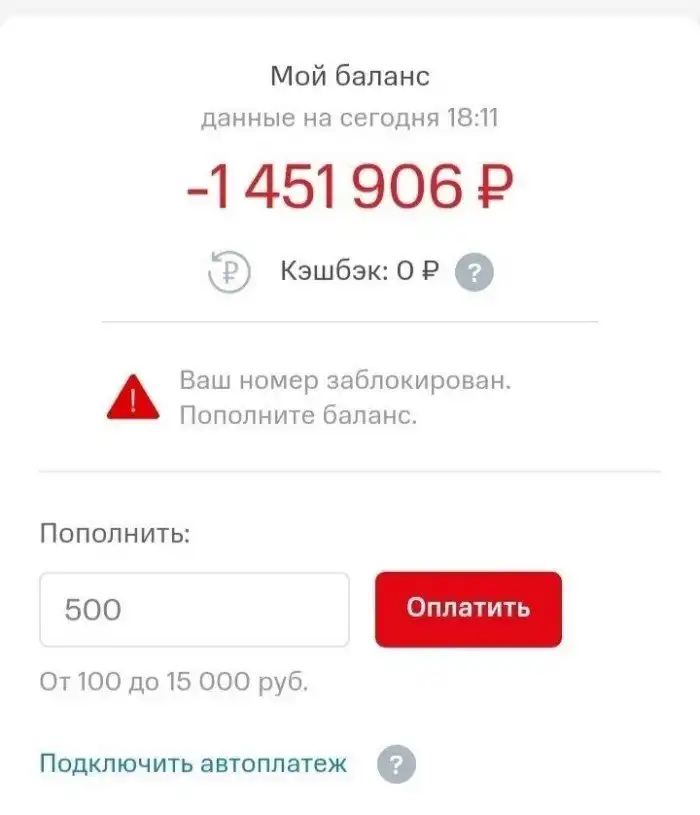Select the top-up amount field showing 500
The width and height of the screenshot is (700, 815).
[194, 609]
